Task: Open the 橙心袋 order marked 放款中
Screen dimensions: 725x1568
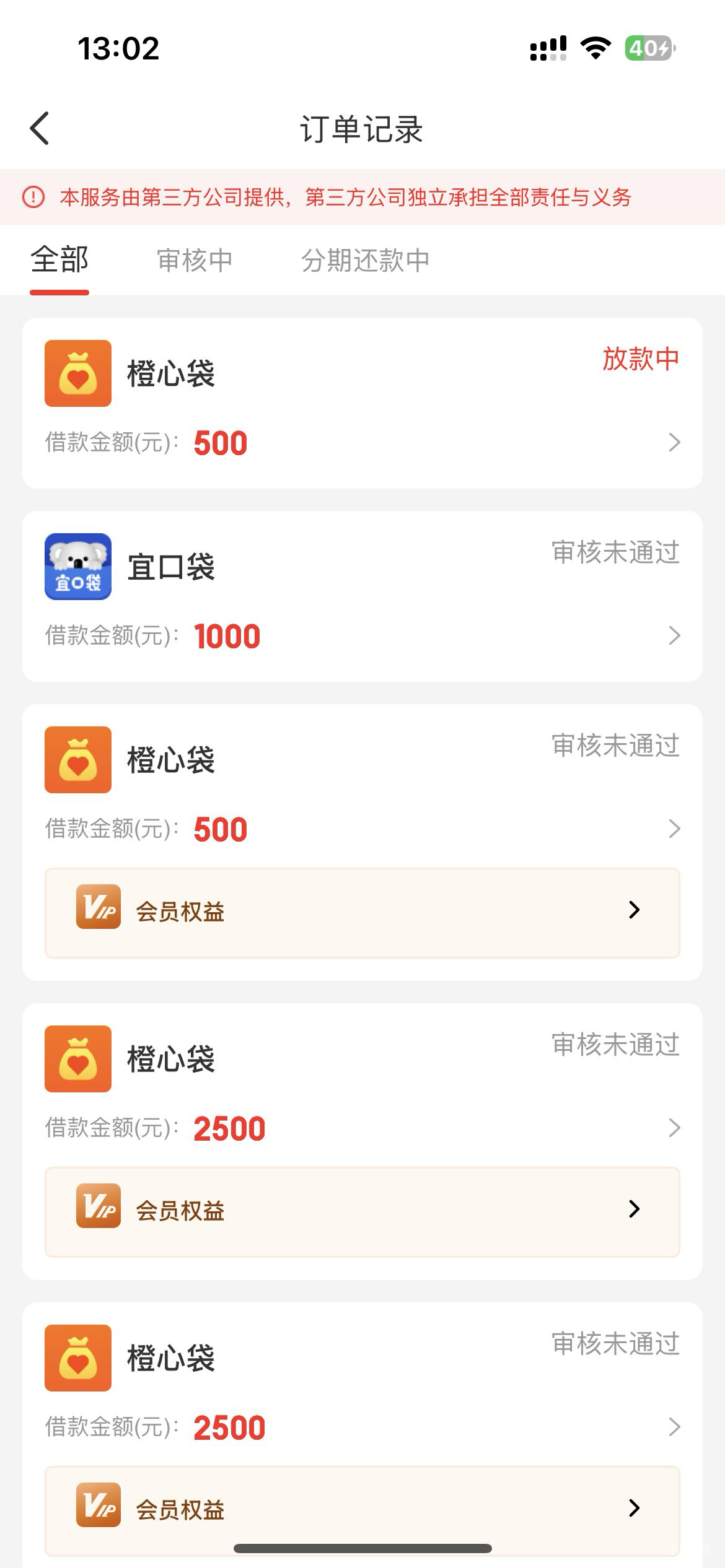Action: click(362, 403)
